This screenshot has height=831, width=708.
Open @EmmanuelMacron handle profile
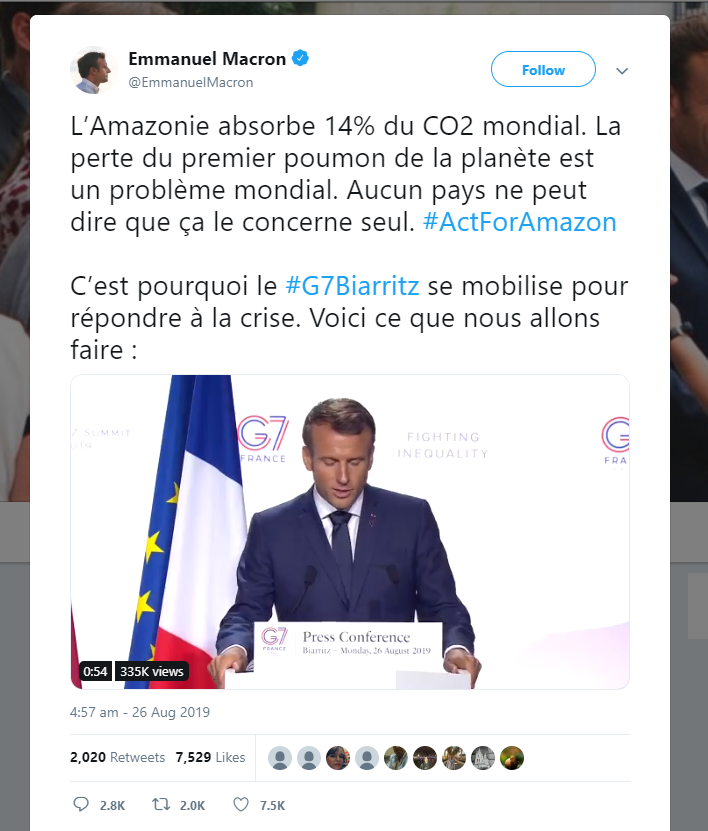pyautogui.click(x=190, y=82)
